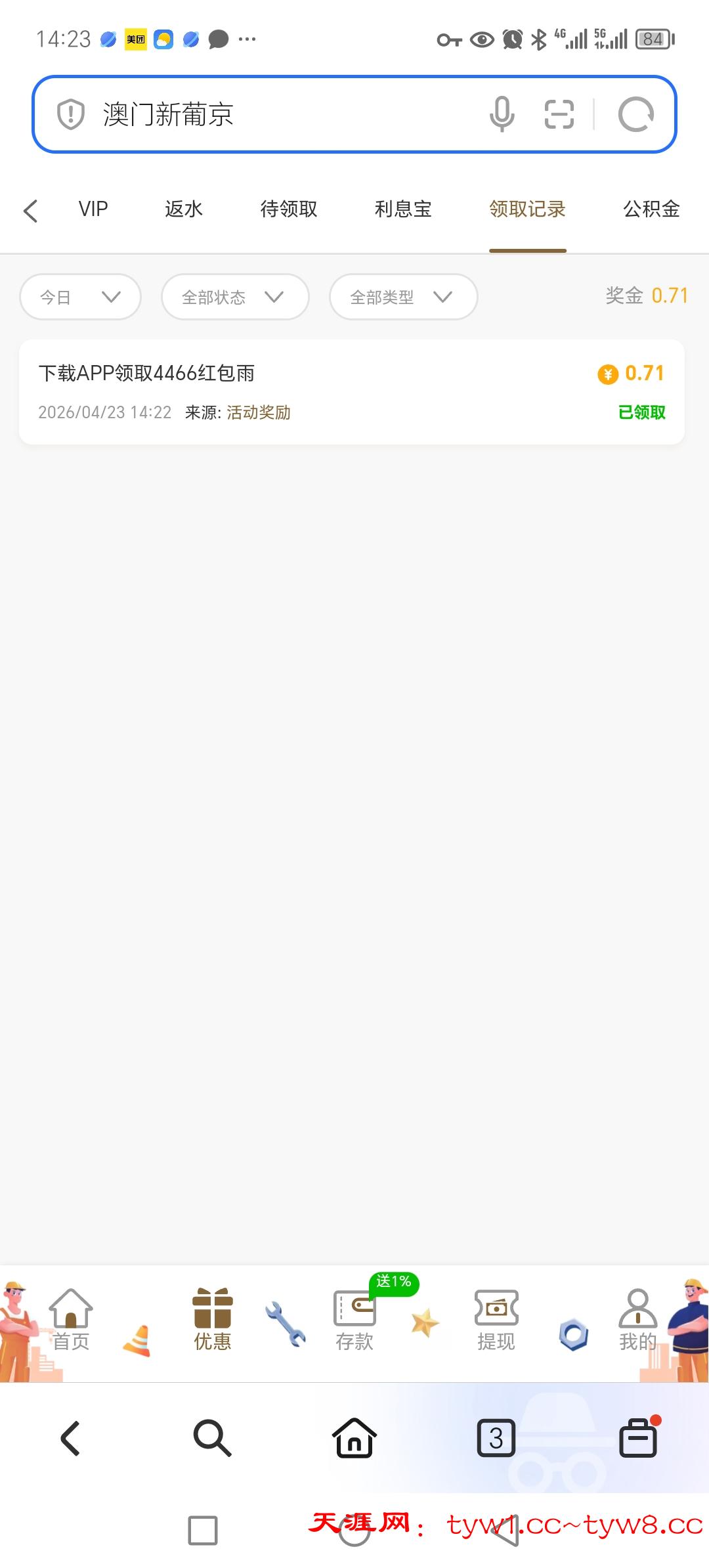Open the 提现 withdrawal tab

tap(496, 1320)
